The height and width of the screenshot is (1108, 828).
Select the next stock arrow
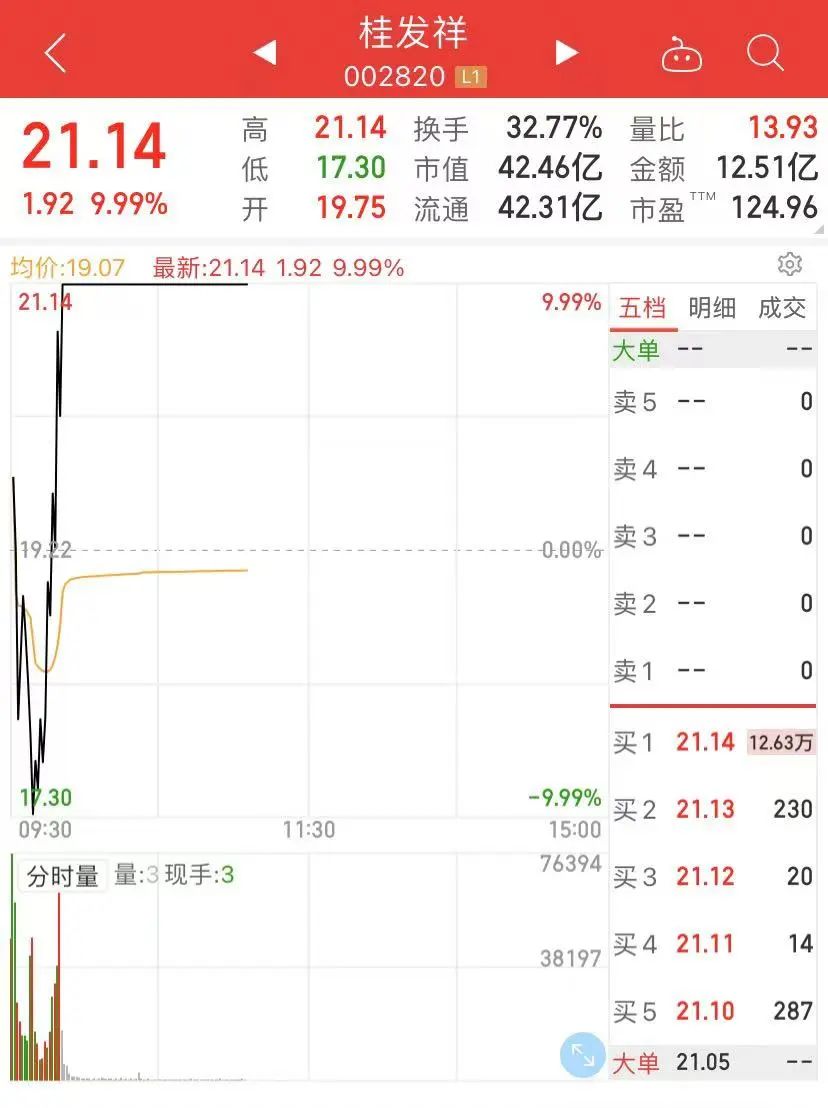point(566,52)
